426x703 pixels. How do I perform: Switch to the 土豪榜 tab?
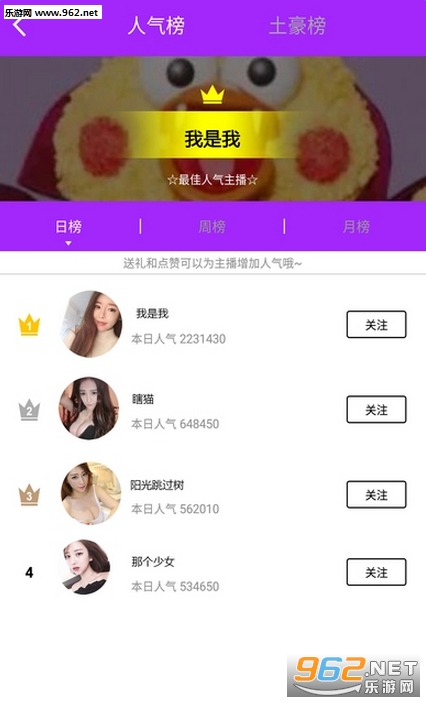pyautogui.click(x=297, y=26)
